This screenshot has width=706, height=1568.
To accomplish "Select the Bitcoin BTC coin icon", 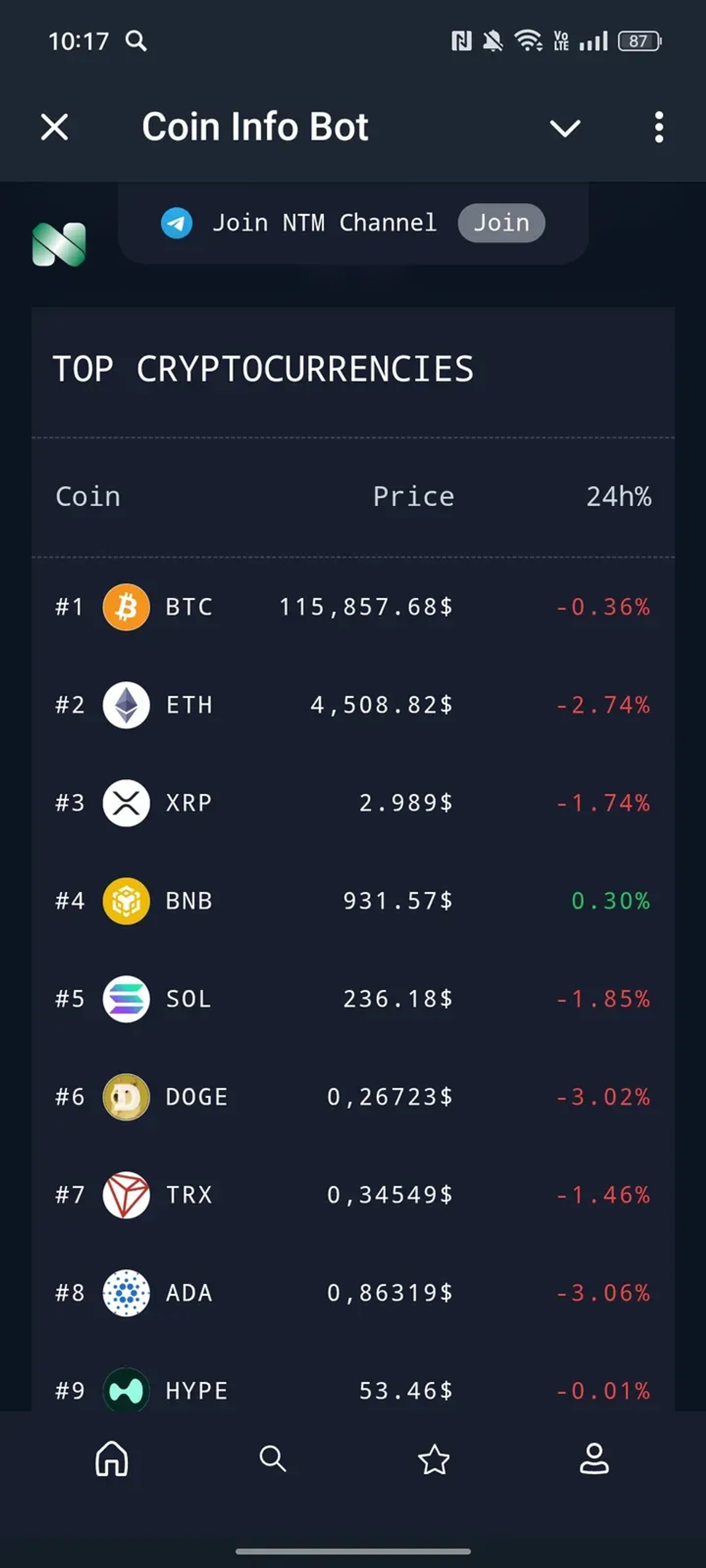I will tap(126, 606).
